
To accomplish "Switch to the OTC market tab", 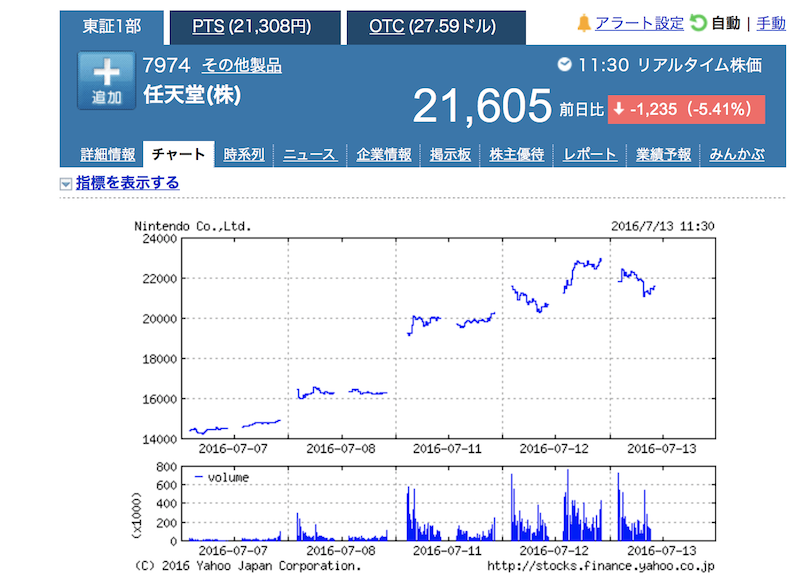I will tap(434, 26).
